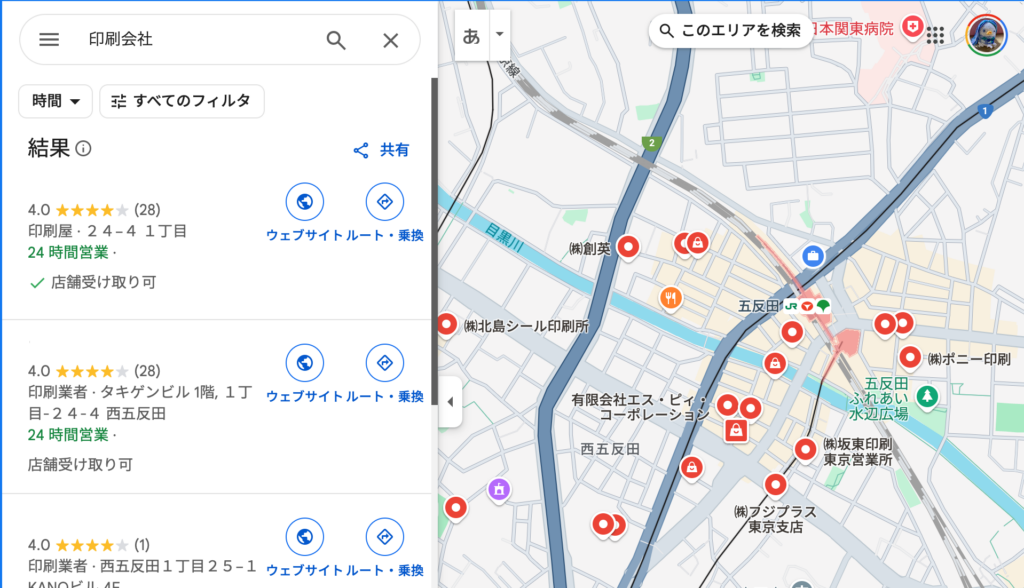The height and width of the screenshot is (588, 1024).
Task: Share results with the 共有 button
Action: click(x=381, y=150)
